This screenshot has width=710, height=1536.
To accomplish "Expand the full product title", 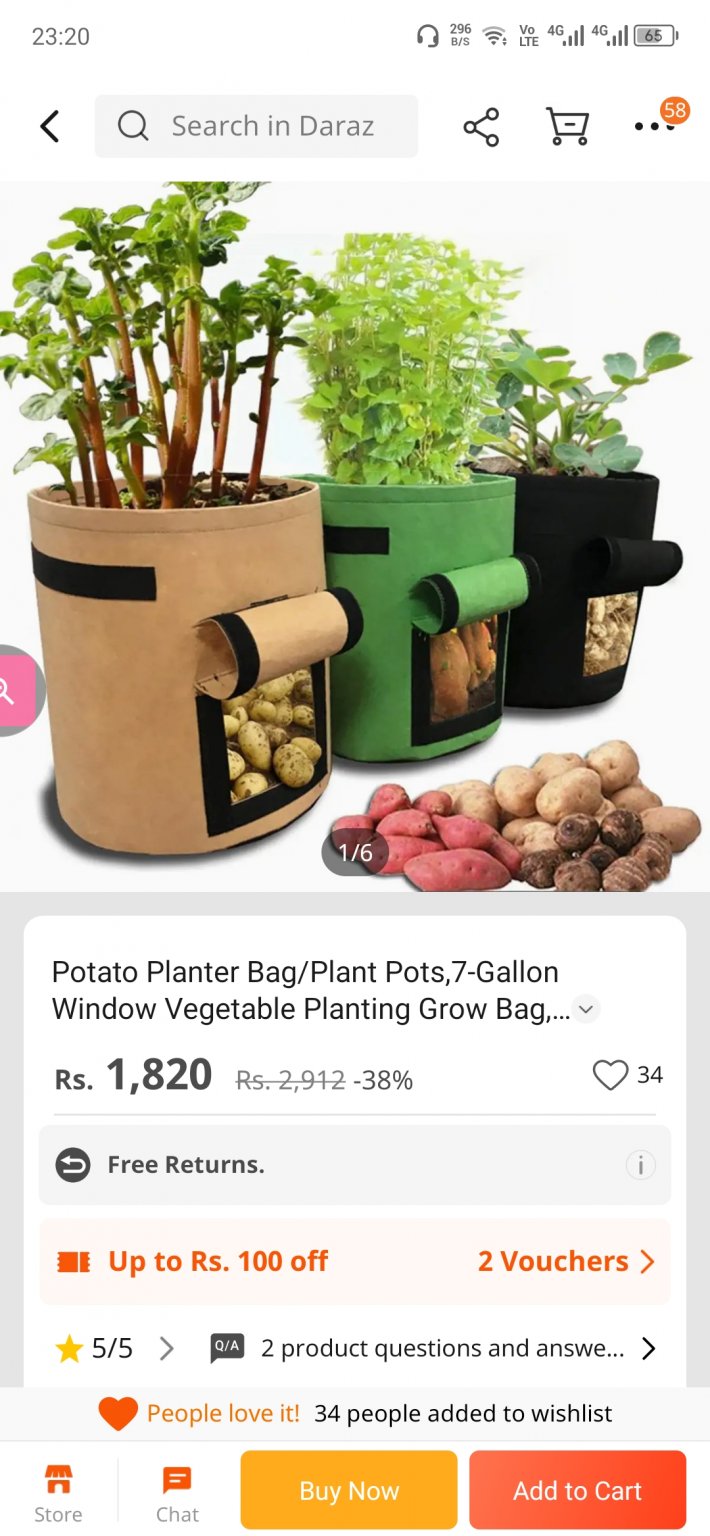I will click(x=587, y=1010).
